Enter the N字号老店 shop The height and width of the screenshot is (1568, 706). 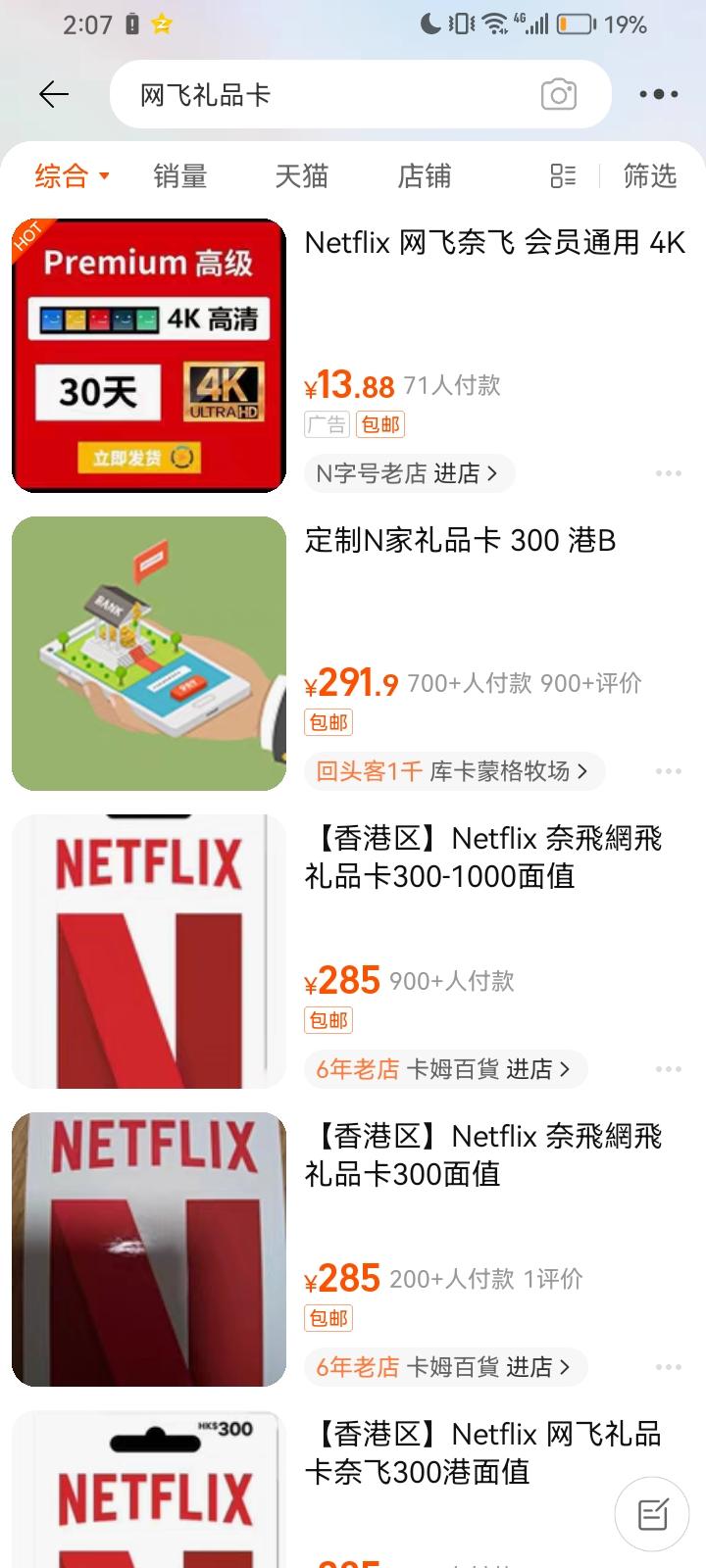coord(408,474)
